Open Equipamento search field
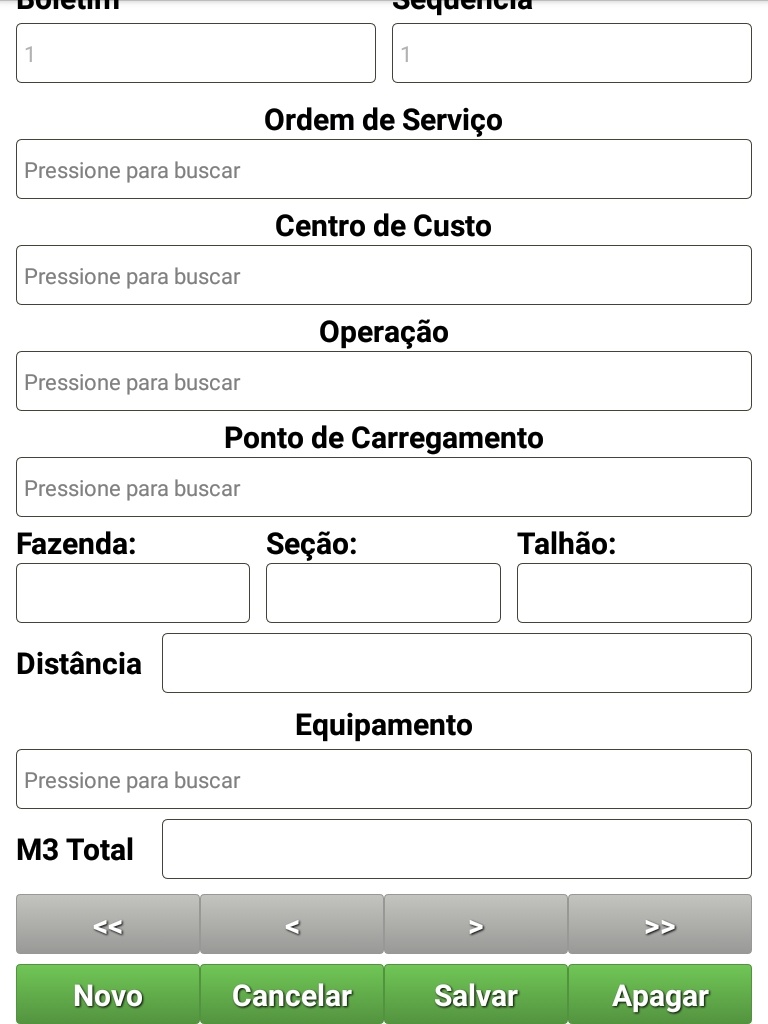 384,779
